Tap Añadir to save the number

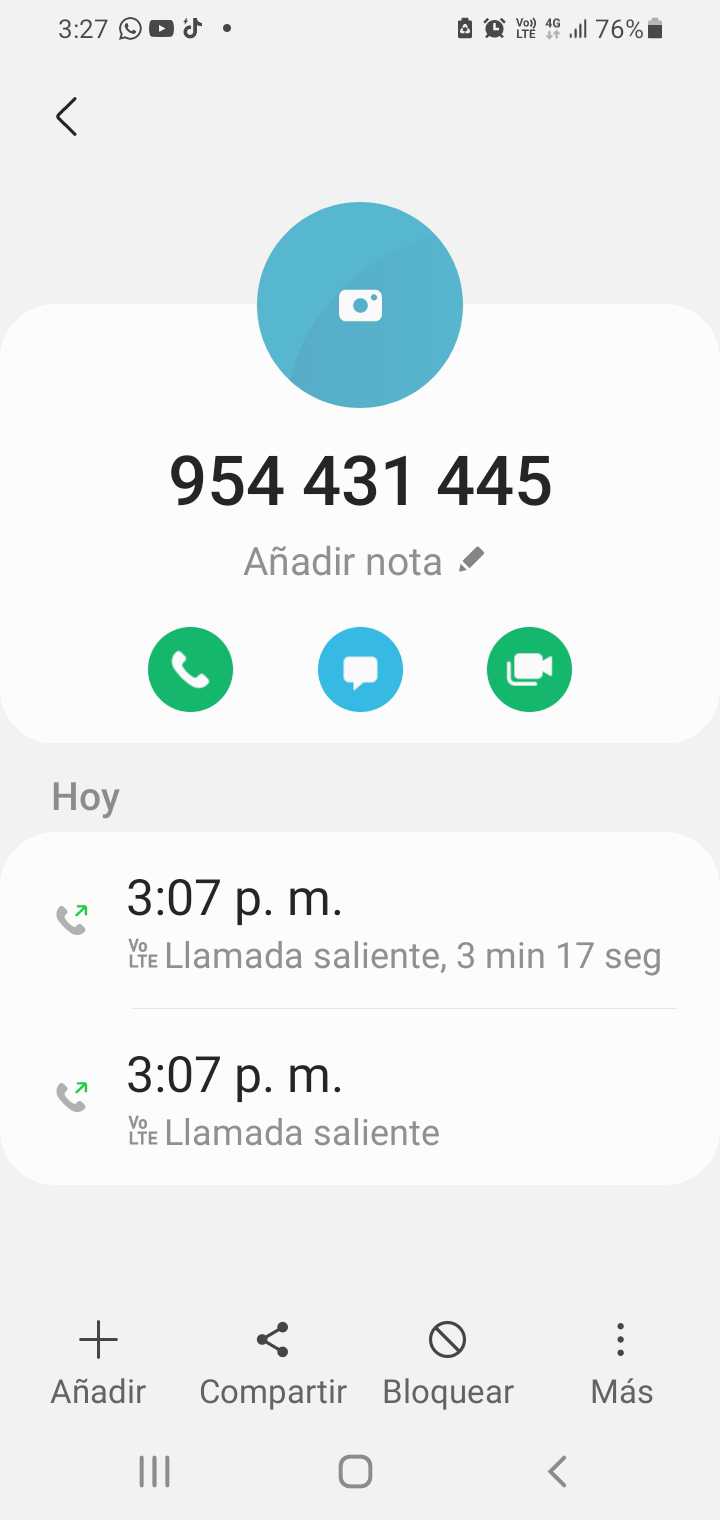pos(98,1362)
